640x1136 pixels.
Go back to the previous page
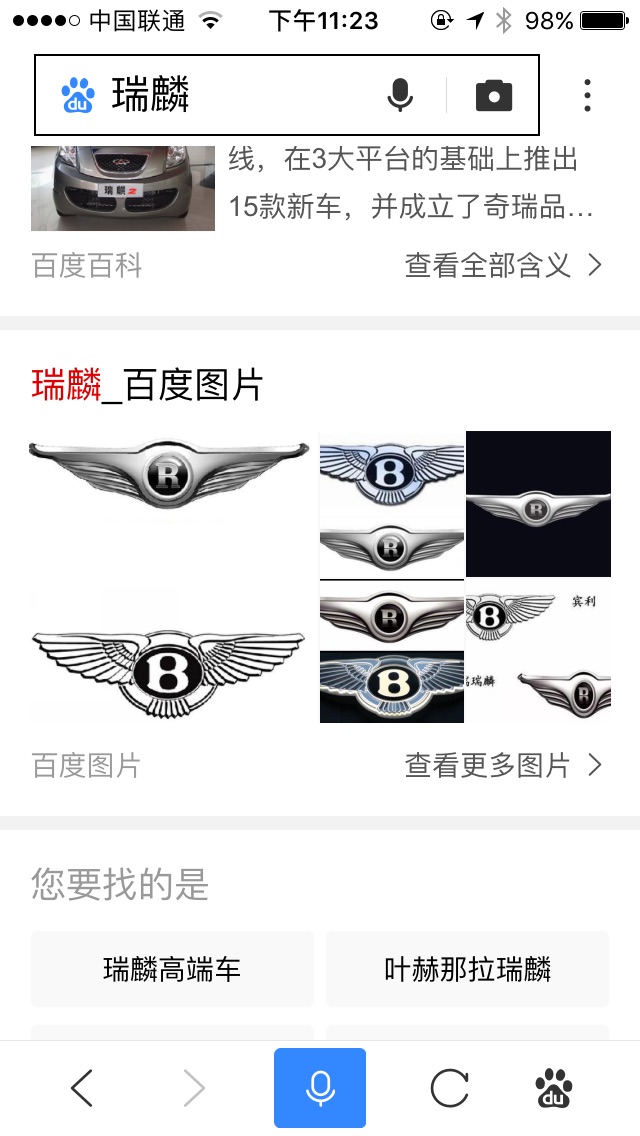(82, 1087)
